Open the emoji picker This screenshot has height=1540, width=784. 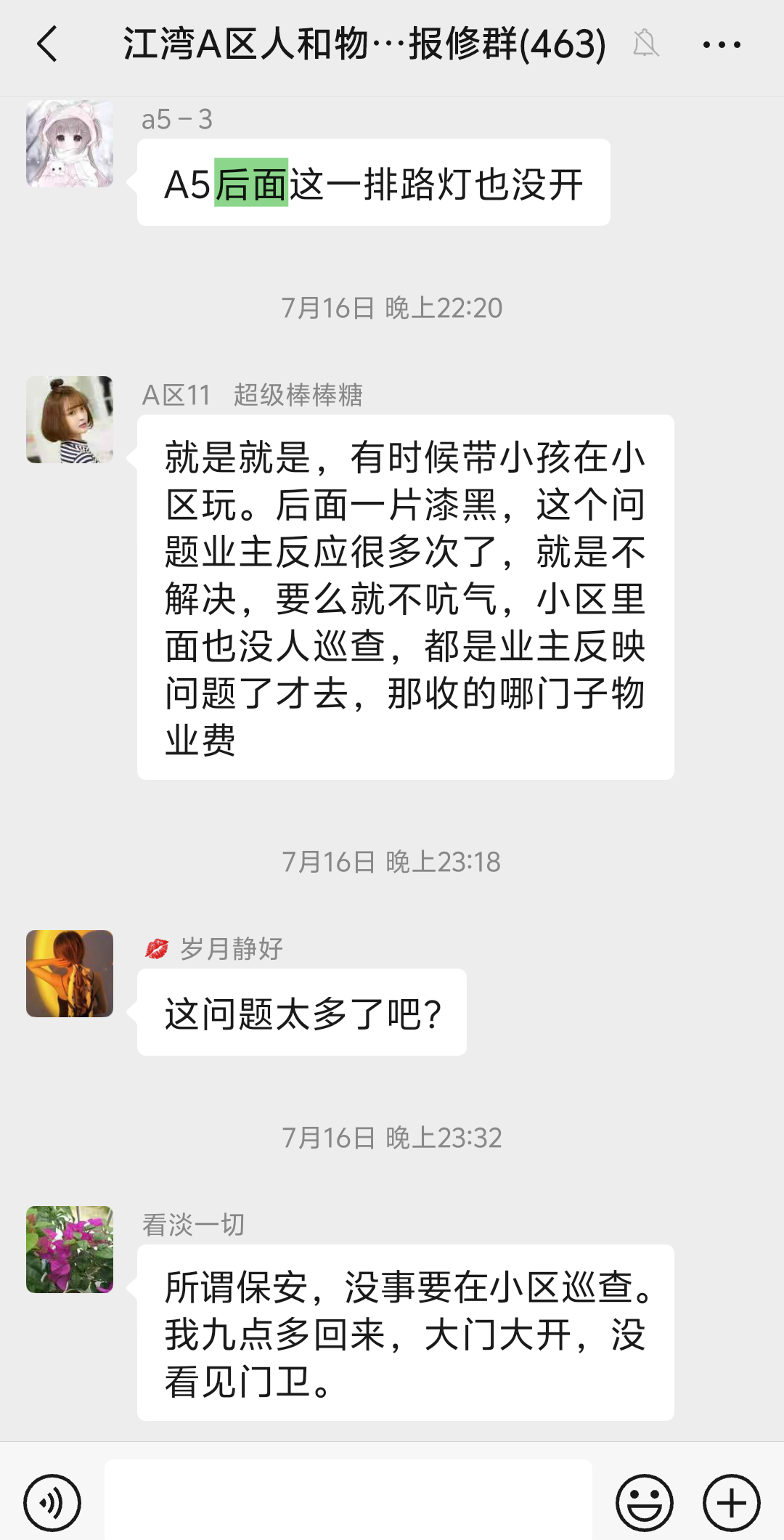pos(644,1503)
